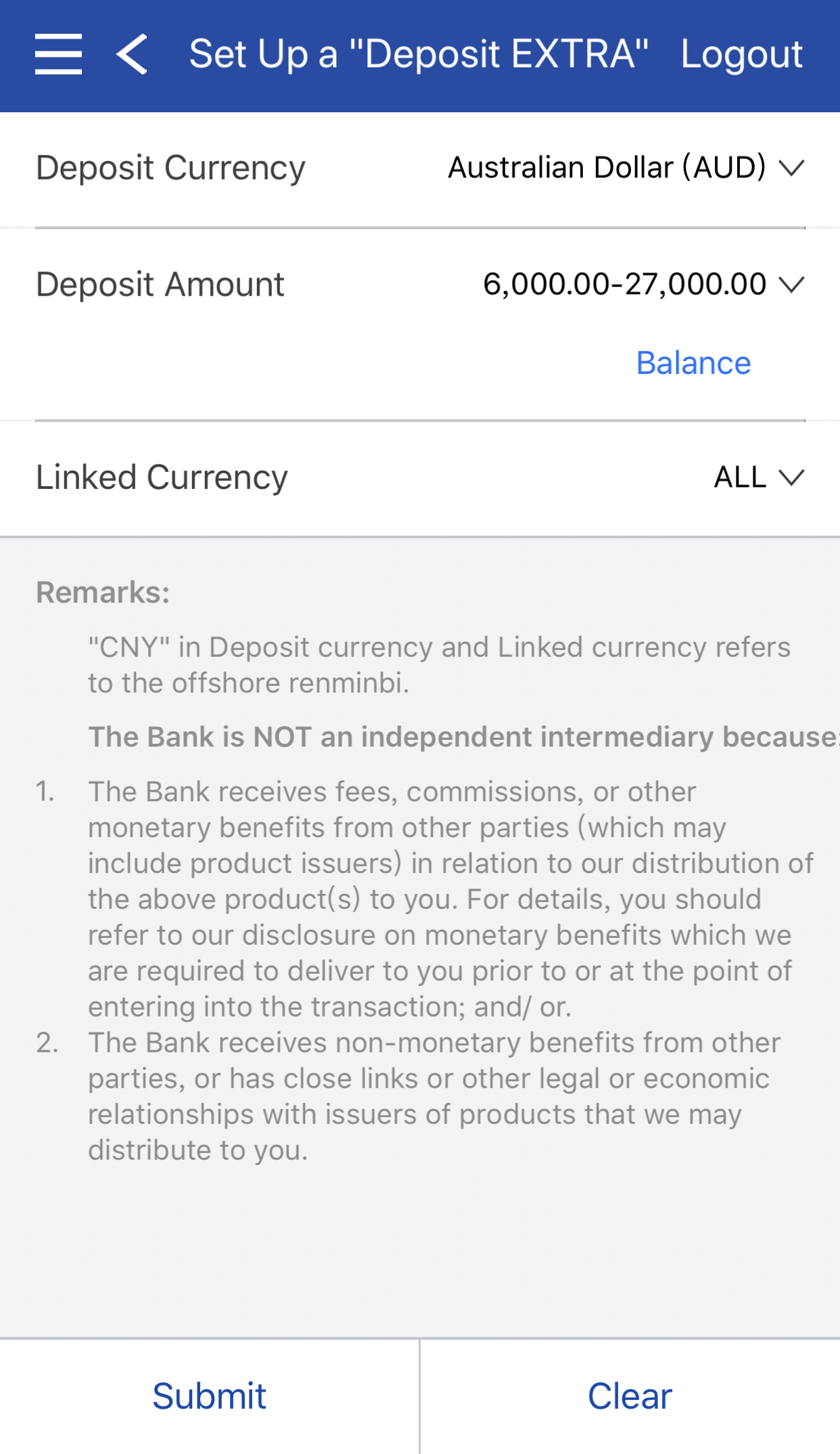The height and width of the screenshot is (1454, 840).
Task: Expand the Deposit Amount range dropdown
Action: click(643, 284)
